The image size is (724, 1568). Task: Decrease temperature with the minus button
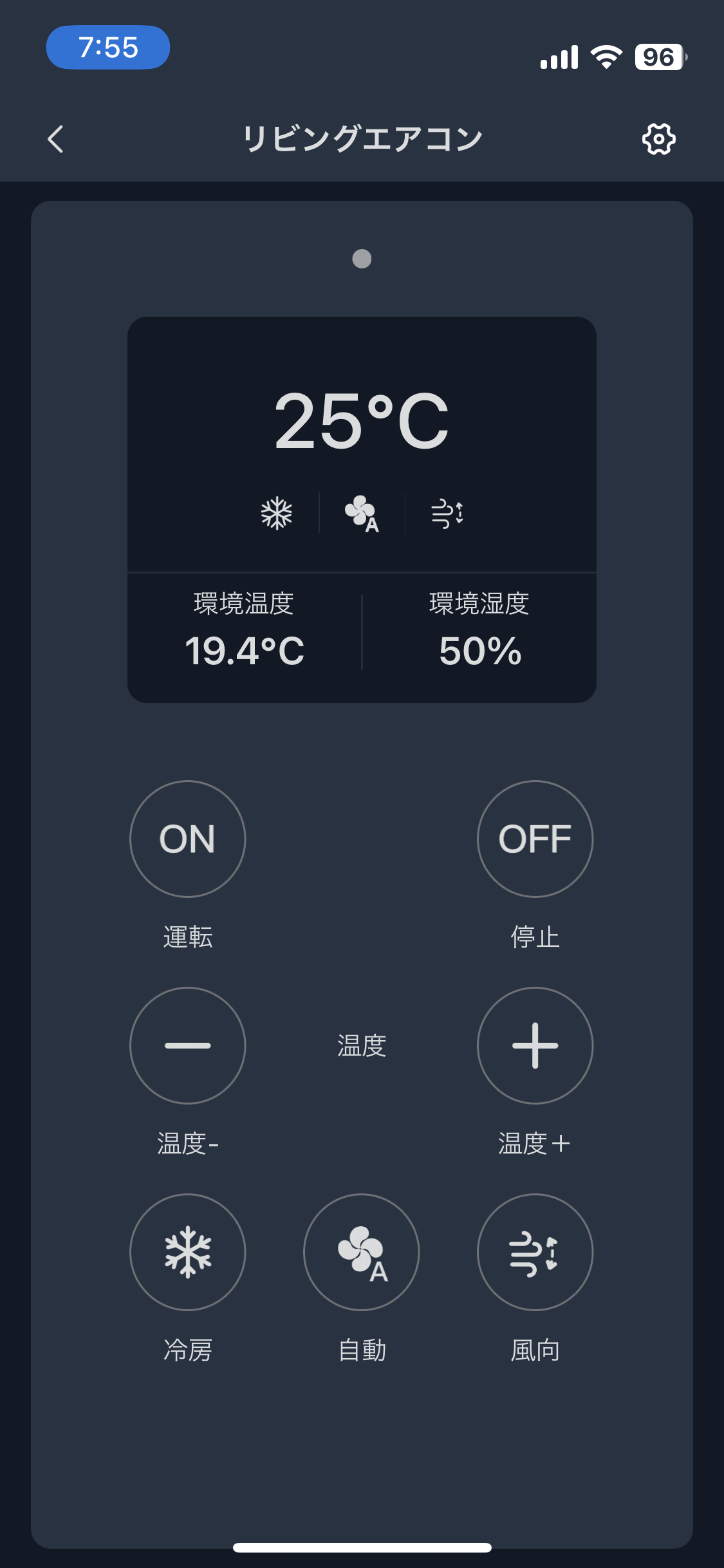point(187,1045)
